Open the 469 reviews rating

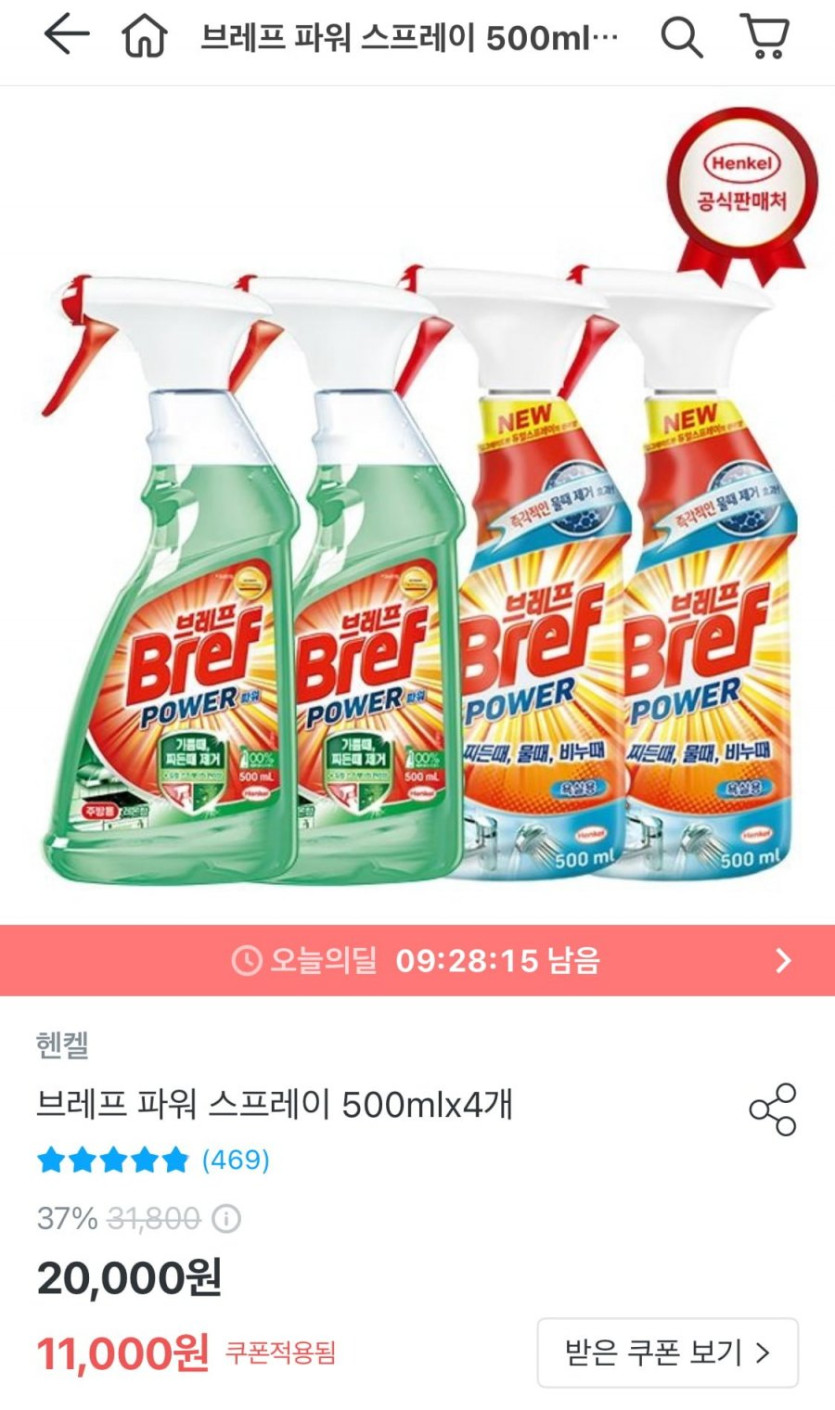click(x=153, y=1160)
